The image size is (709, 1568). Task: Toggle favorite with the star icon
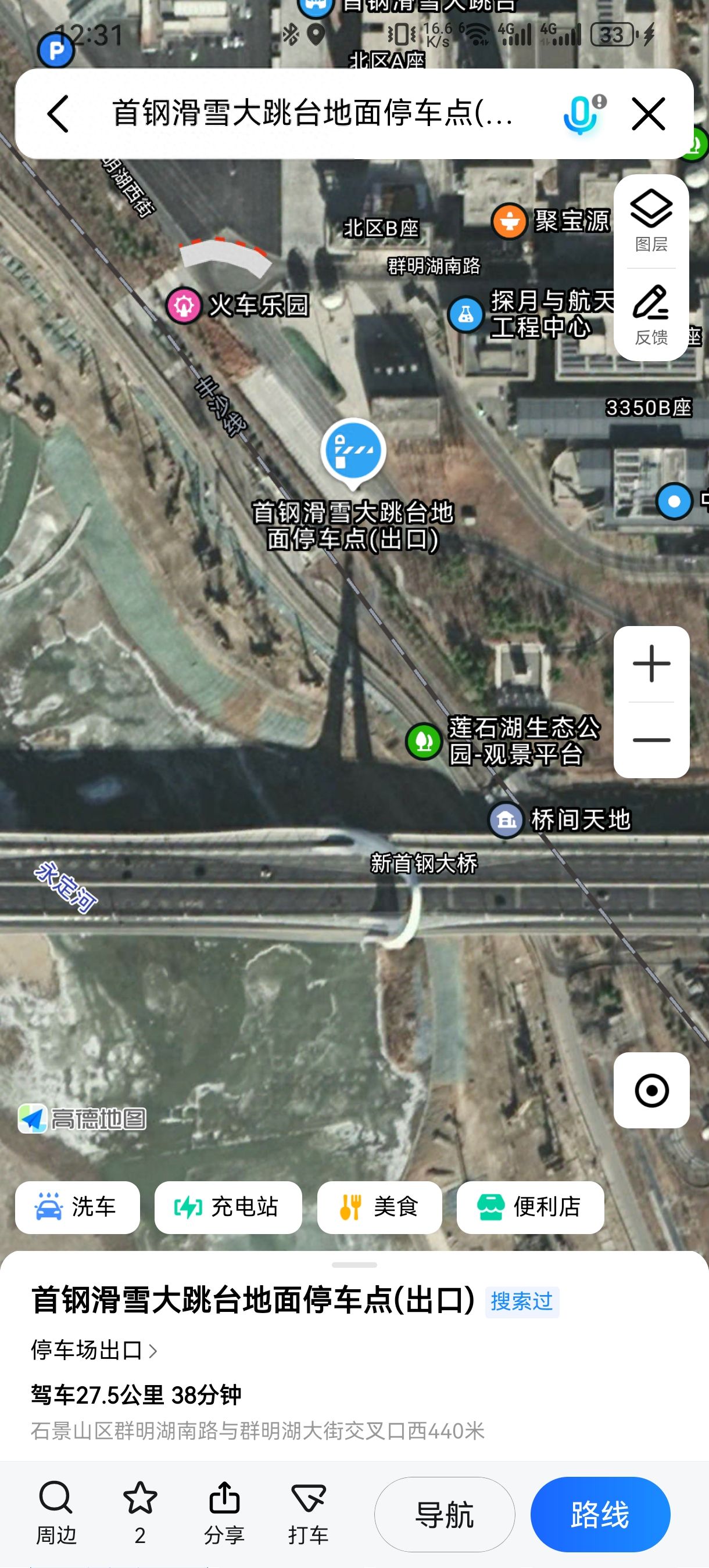pyautogui.click(x=141, y=1504)
